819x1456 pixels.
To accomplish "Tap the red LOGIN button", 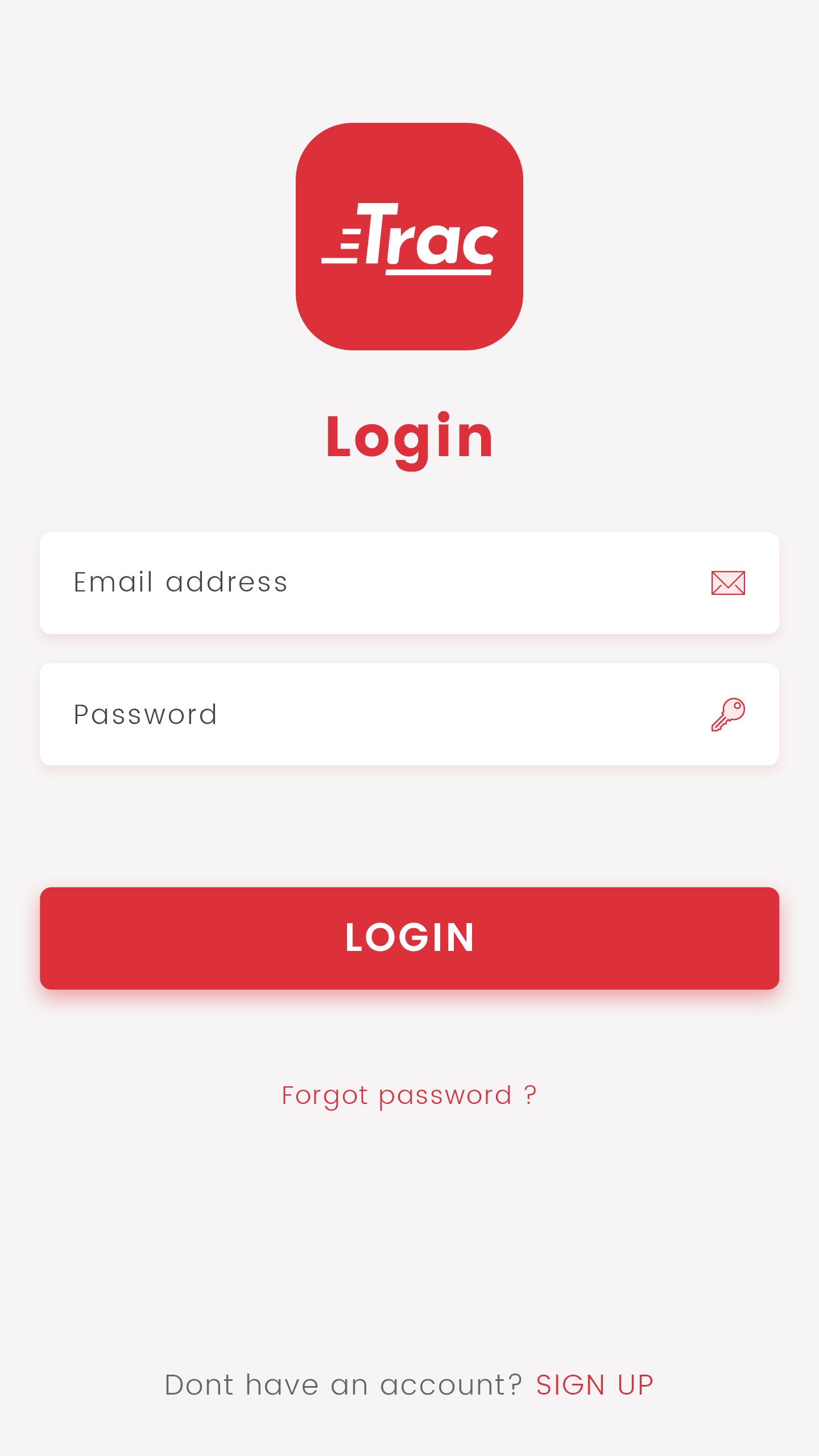I will tap(409, 938).
